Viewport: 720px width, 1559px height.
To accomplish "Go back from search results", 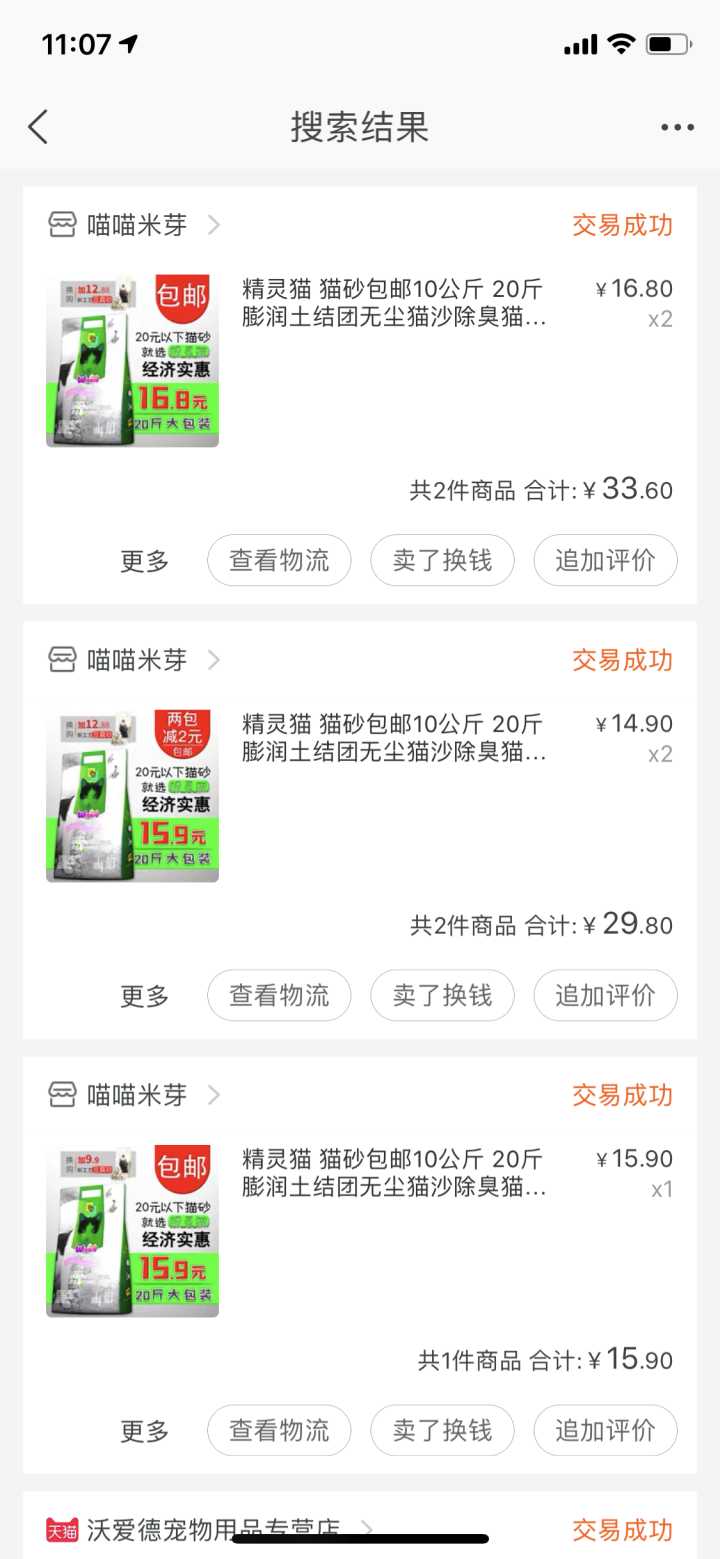I will pyautogui.click(x=38, y=127).
